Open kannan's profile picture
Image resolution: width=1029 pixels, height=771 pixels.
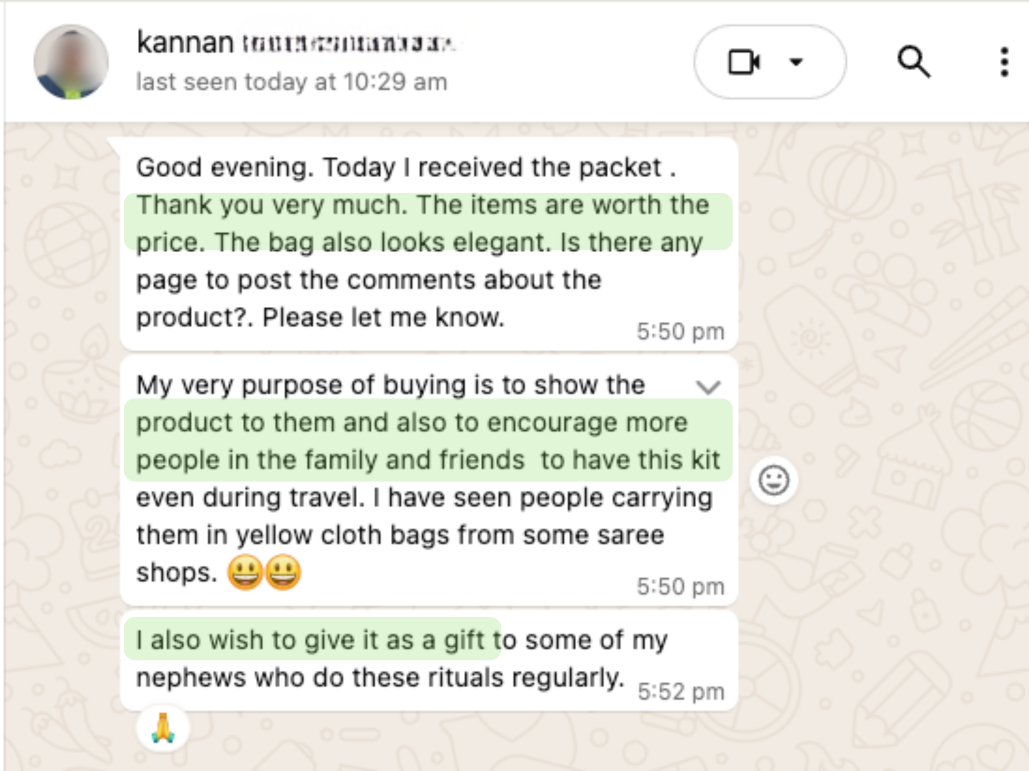pos(71,62)
